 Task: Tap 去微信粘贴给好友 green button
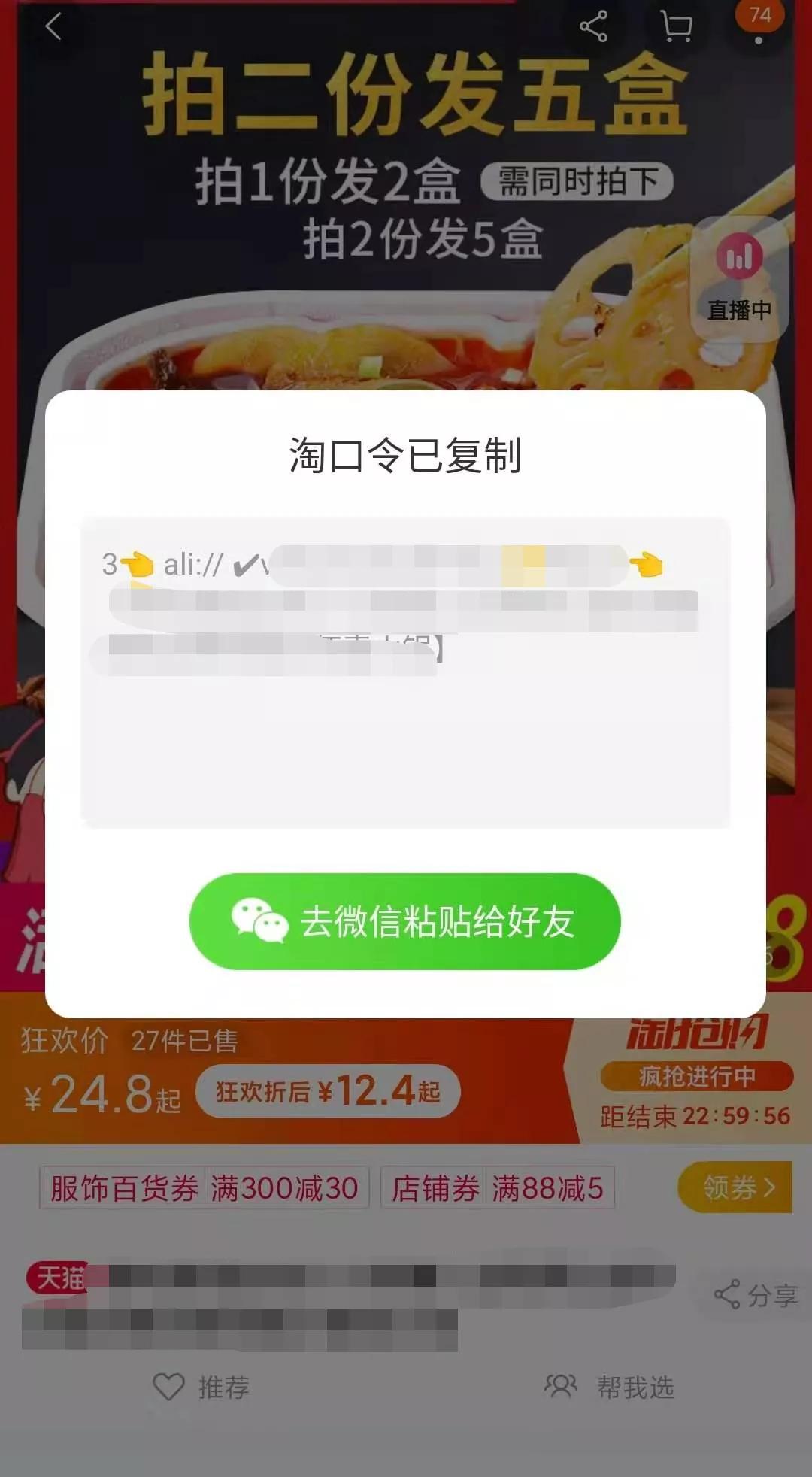pos(404,921)
